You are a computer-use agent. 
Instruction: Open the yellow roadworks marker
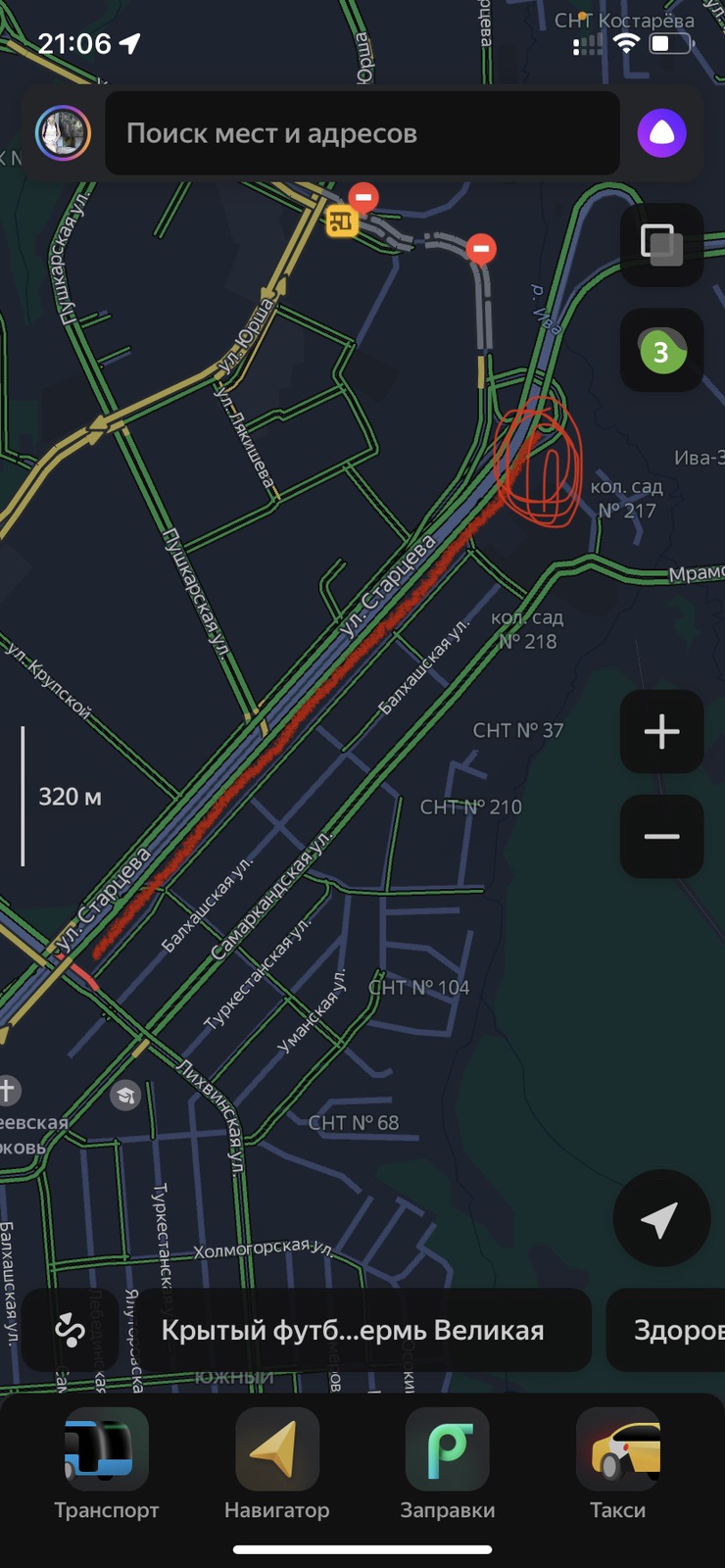click(341, 221)
